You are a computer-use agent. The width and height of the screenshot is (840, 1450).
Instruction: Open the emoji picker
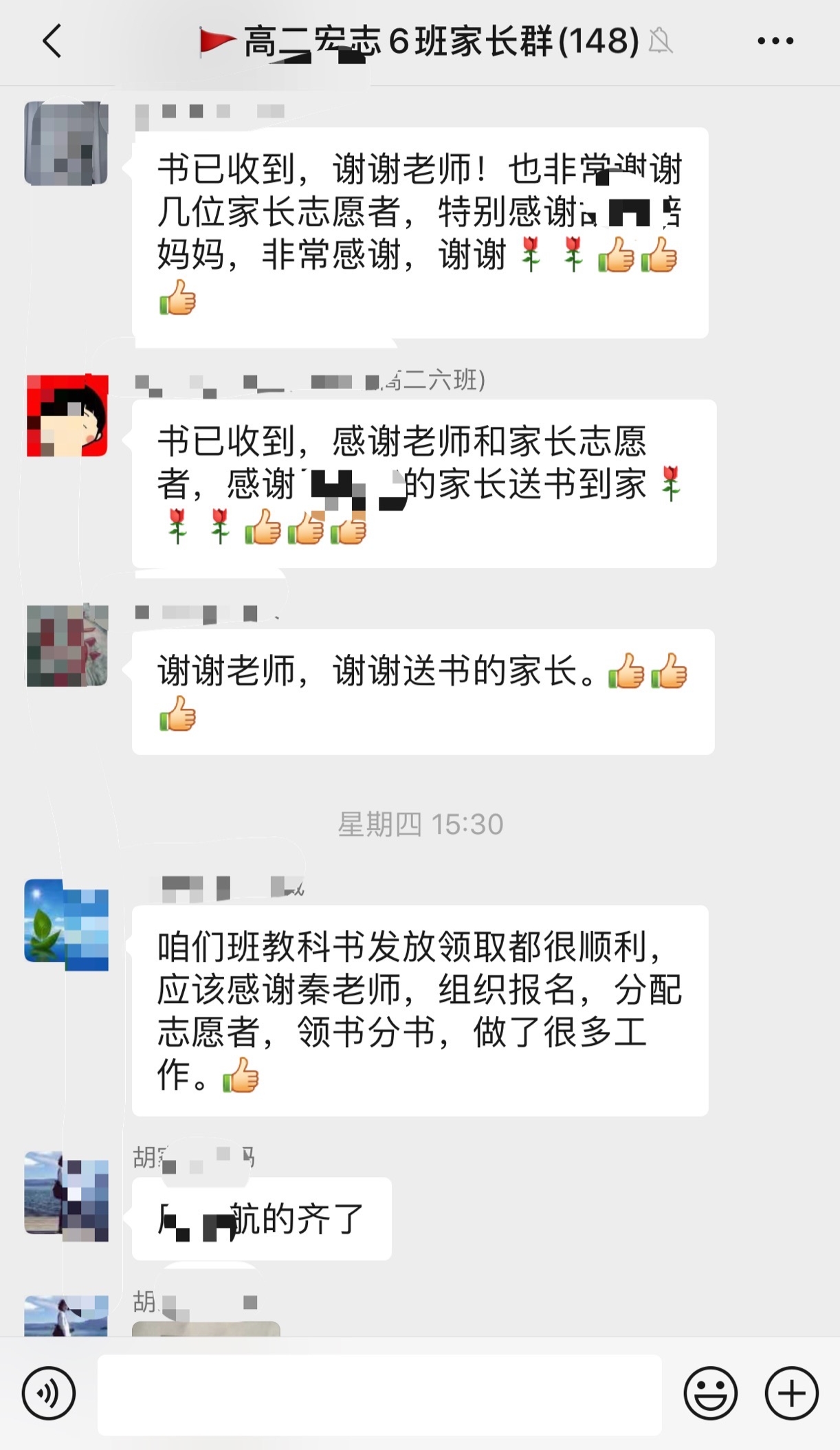710,1394
